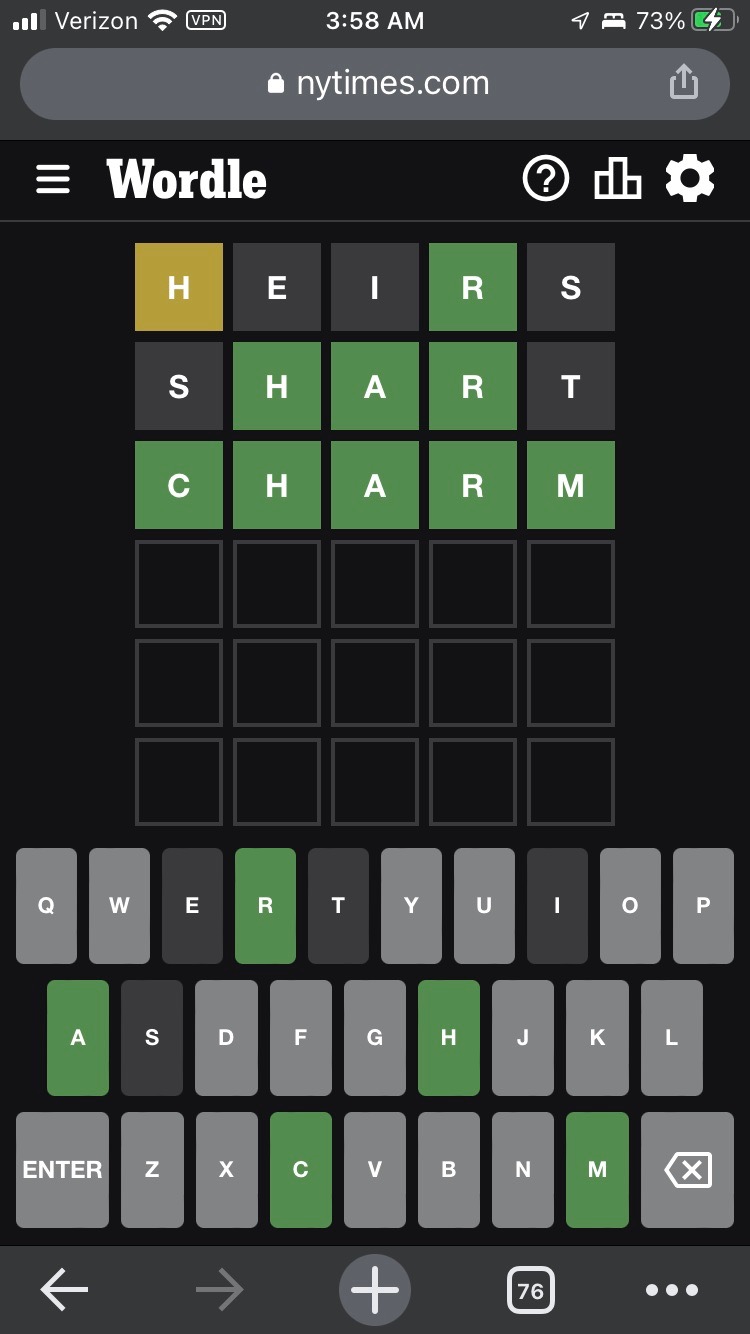This screenshot has width=750, height=1334.
Task: Tap the letter G key
Action: tap(374, 1038)
